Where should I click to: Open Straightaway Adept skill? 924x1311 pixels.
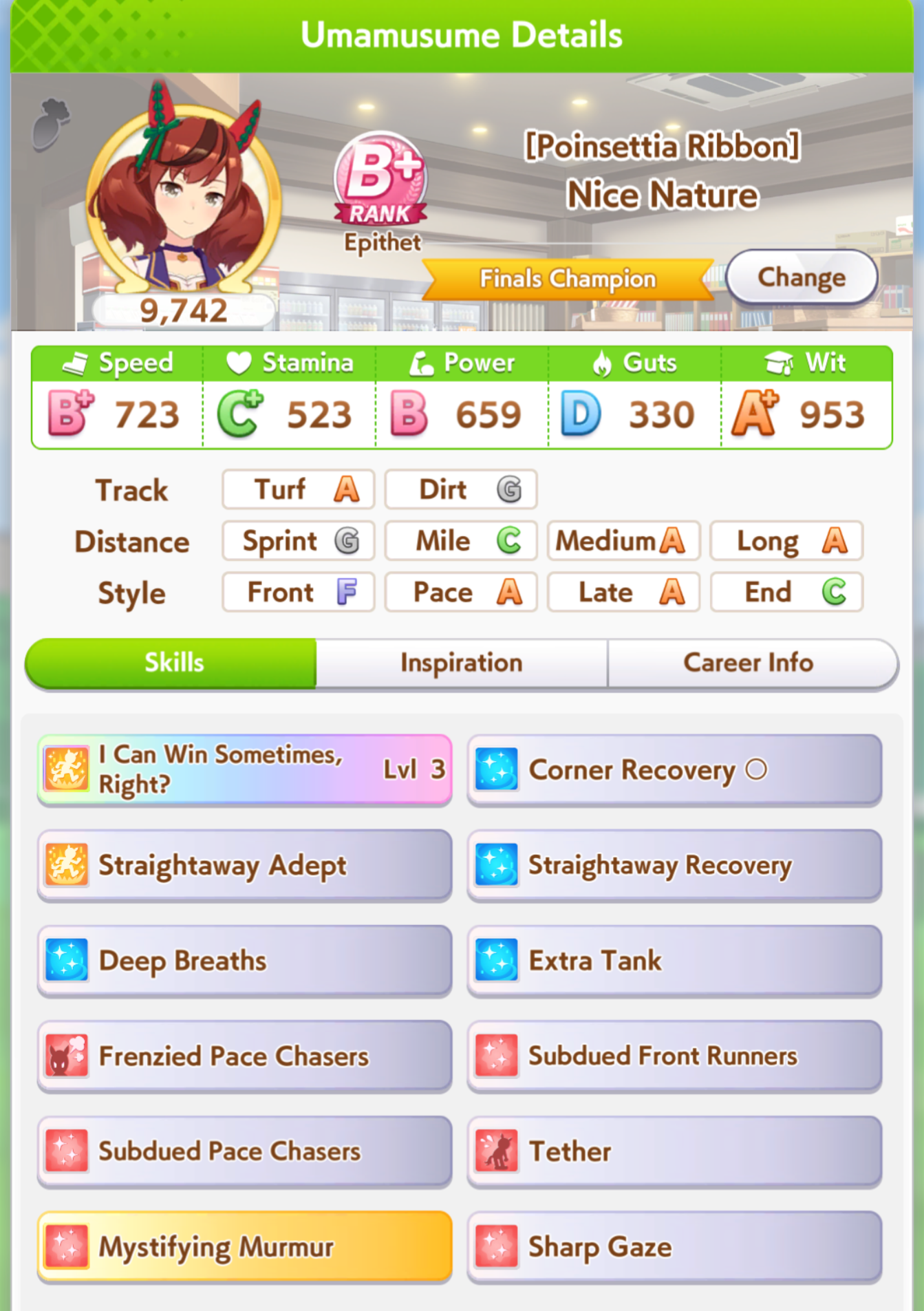pyautogui.click(x=244, y=865)
